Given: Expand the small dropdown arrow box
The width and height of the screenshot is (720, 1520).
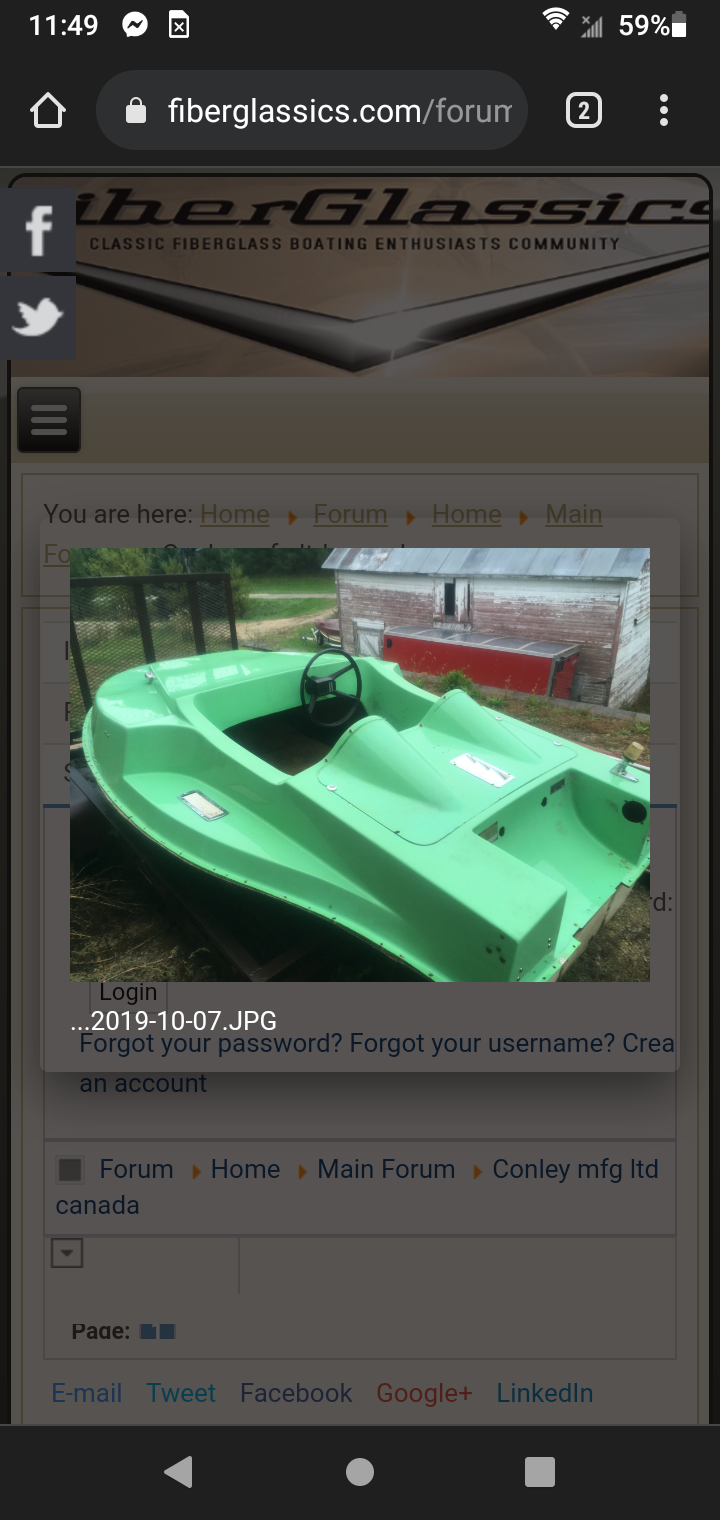Looking at the screenshot, I should pos(67,1253).
